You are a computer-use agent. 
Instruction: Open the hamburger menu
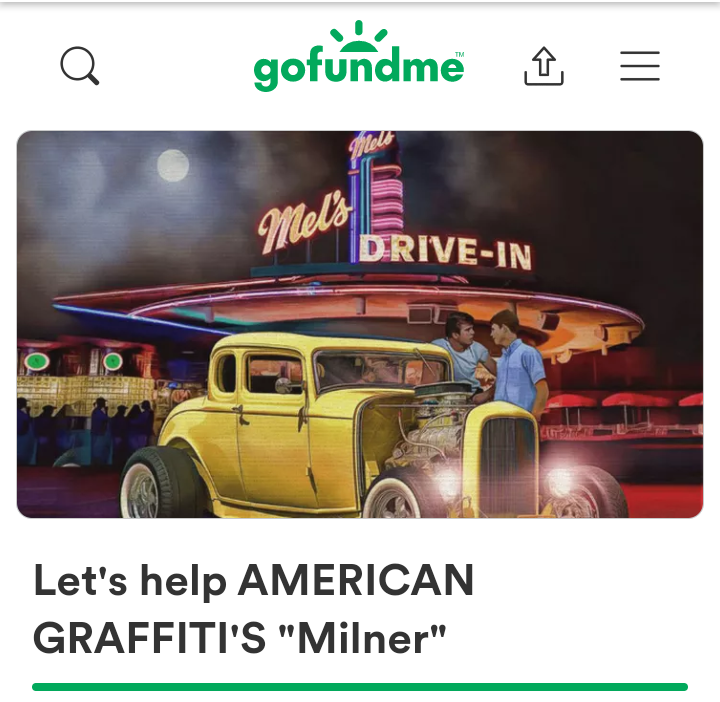coord(639,66)
